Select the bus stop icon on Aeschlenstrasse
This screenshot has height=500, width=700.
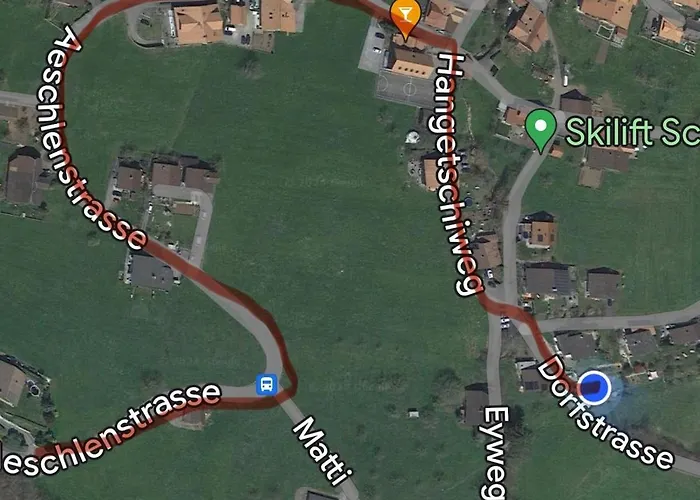point(267,384)
